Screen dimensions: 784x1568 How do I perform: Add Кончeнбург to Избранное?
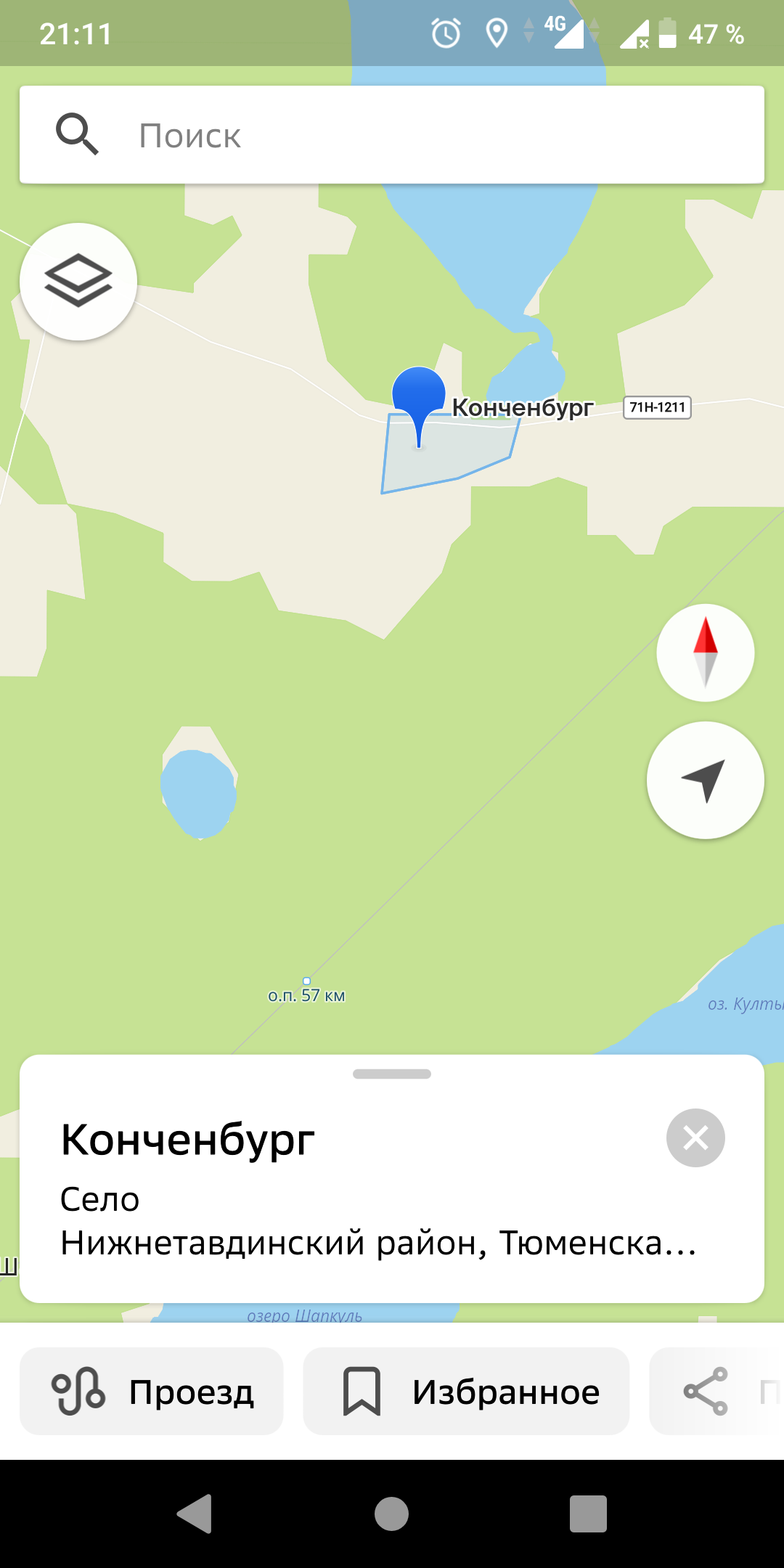(x=466, y=1391)
